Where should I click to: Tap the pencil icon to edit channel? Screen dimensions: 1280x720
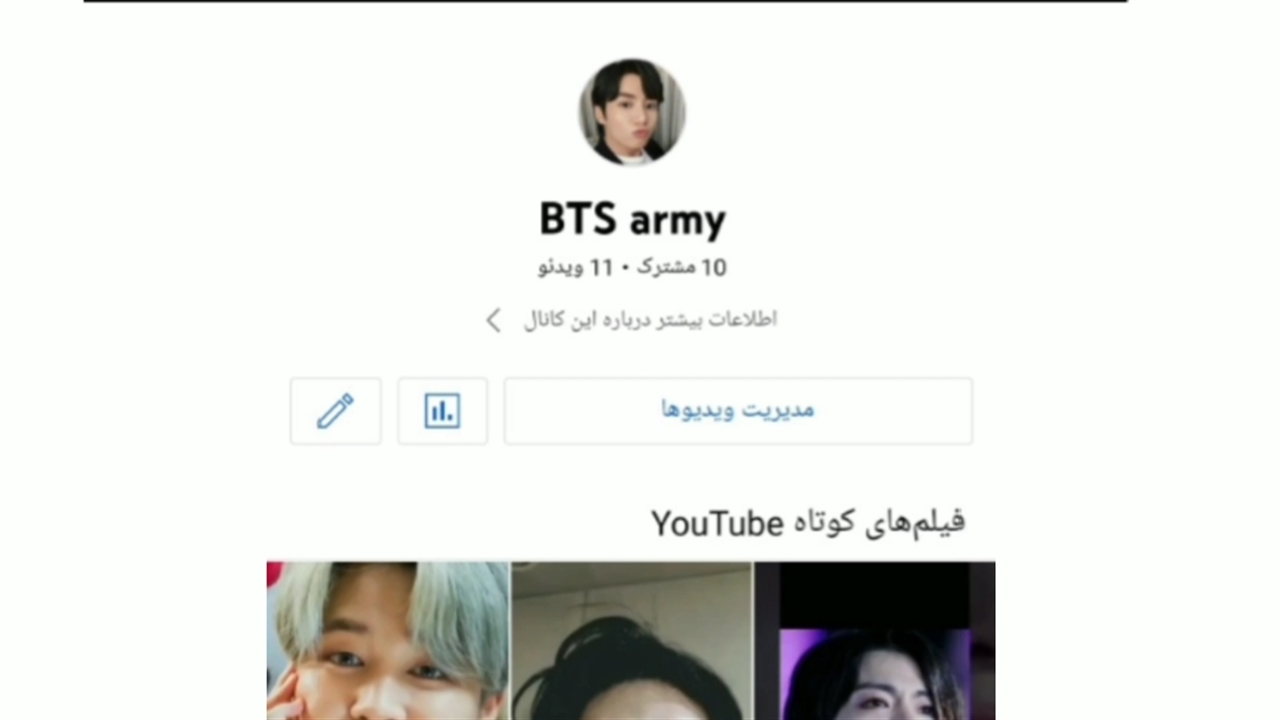pyautogui.click(x=335, y=411)
